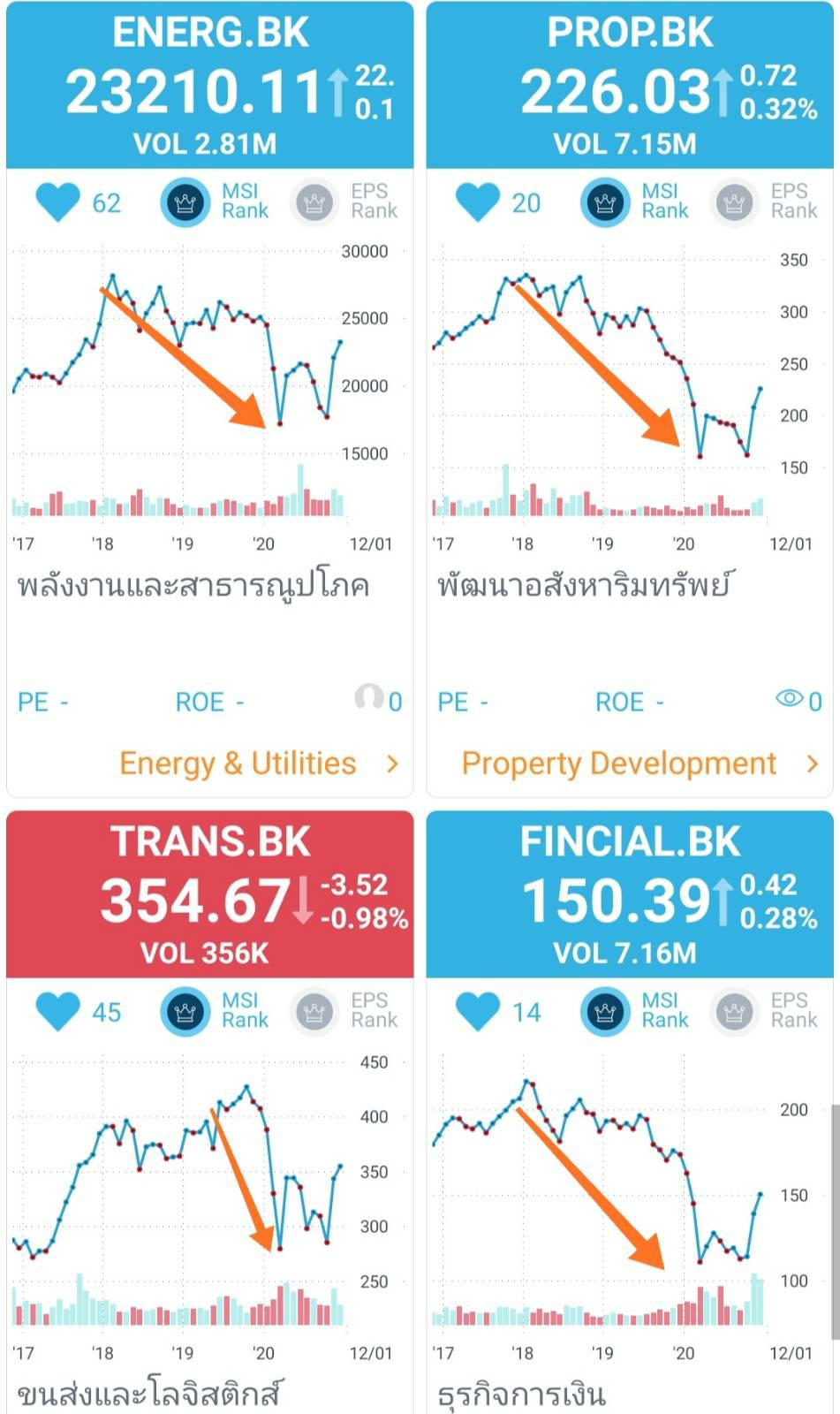Screen dimensions: 840x1414
Task: Select EPS Rank on the ENERG.BK card
Action: tap(345, 201)
